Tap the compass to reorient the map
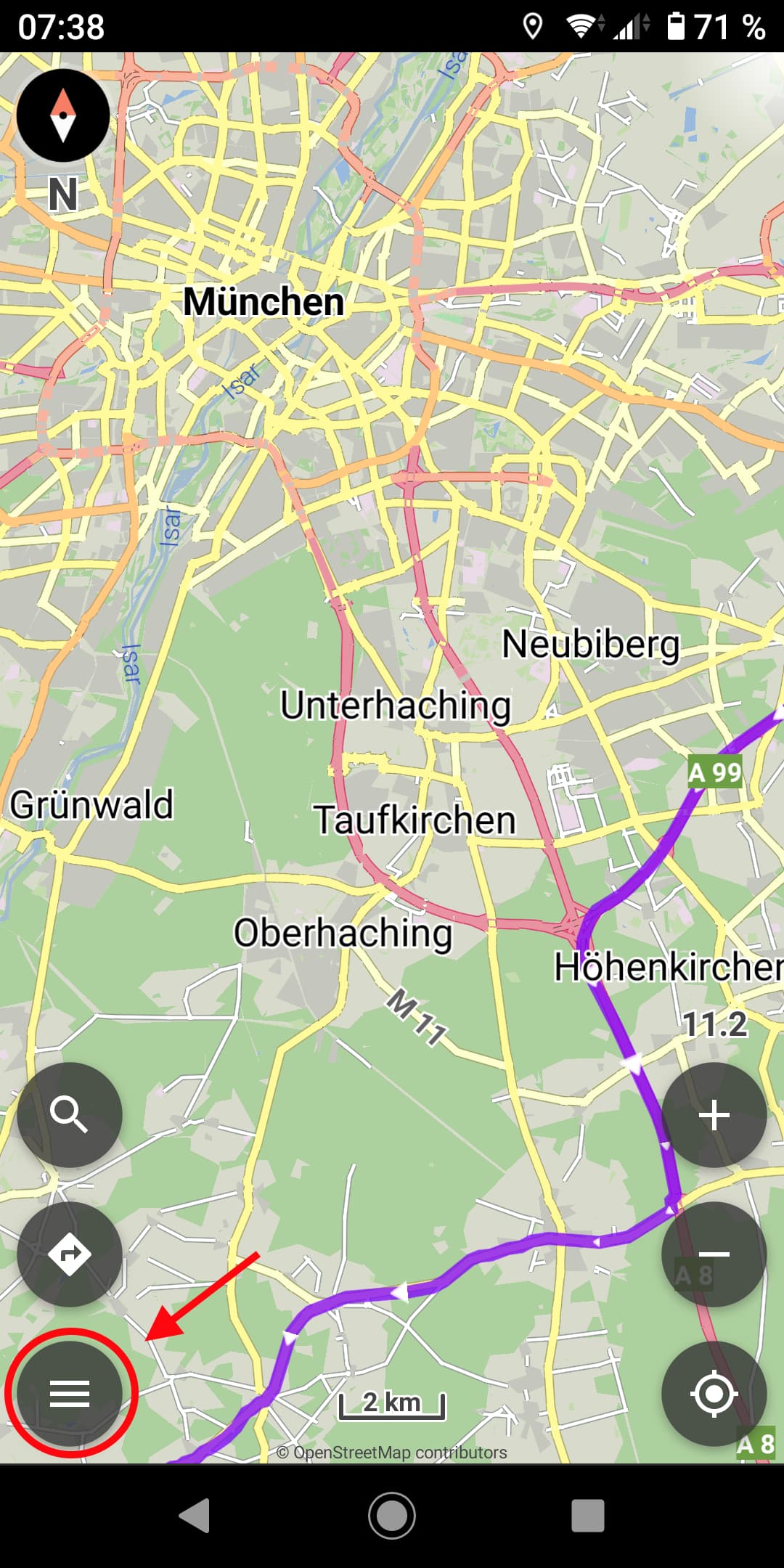The width and height of the screenshot is (784, 1568). pyautogui.click(x=63, y=115)
